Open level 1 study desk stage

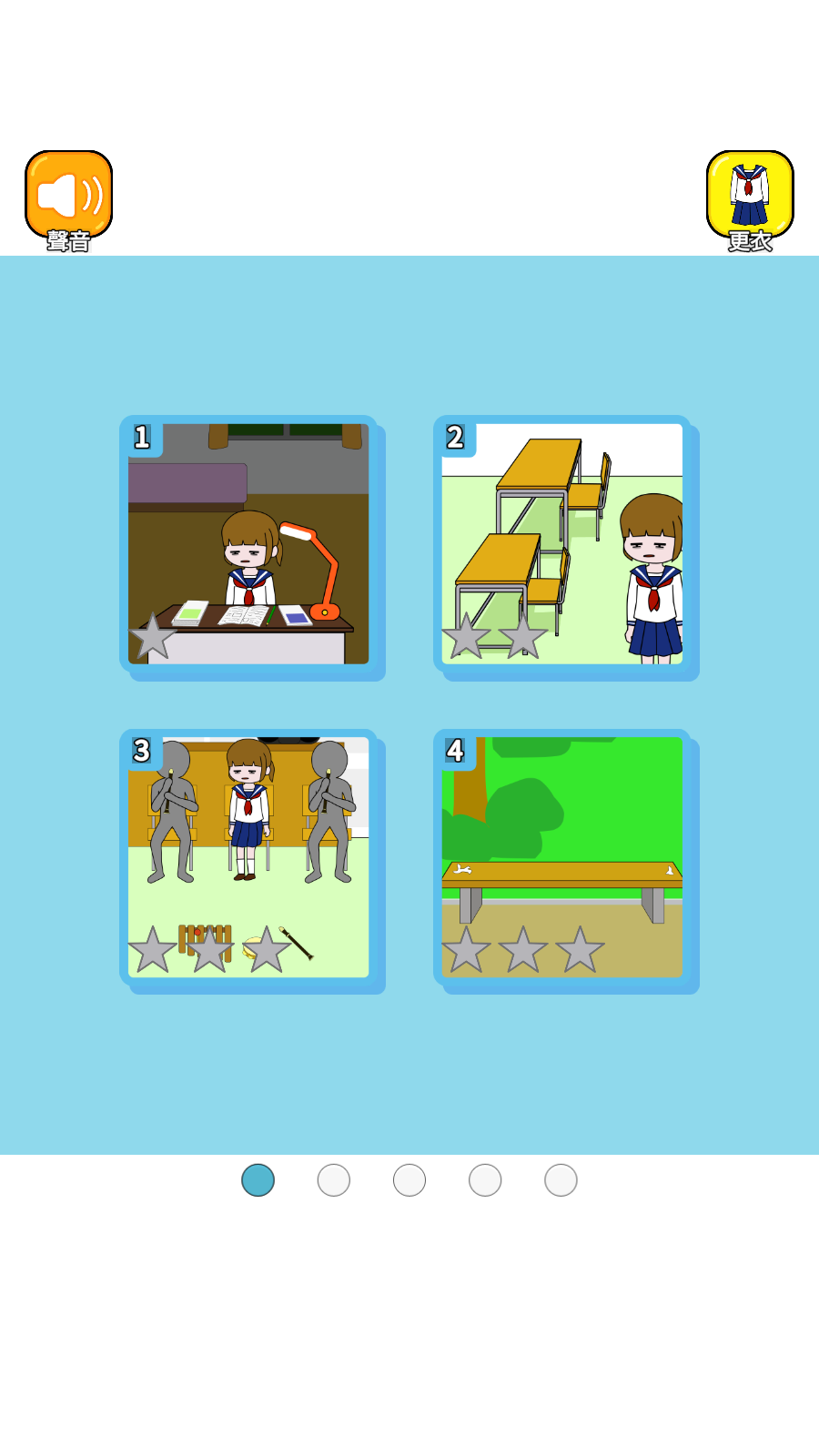(x=248, y=543)
